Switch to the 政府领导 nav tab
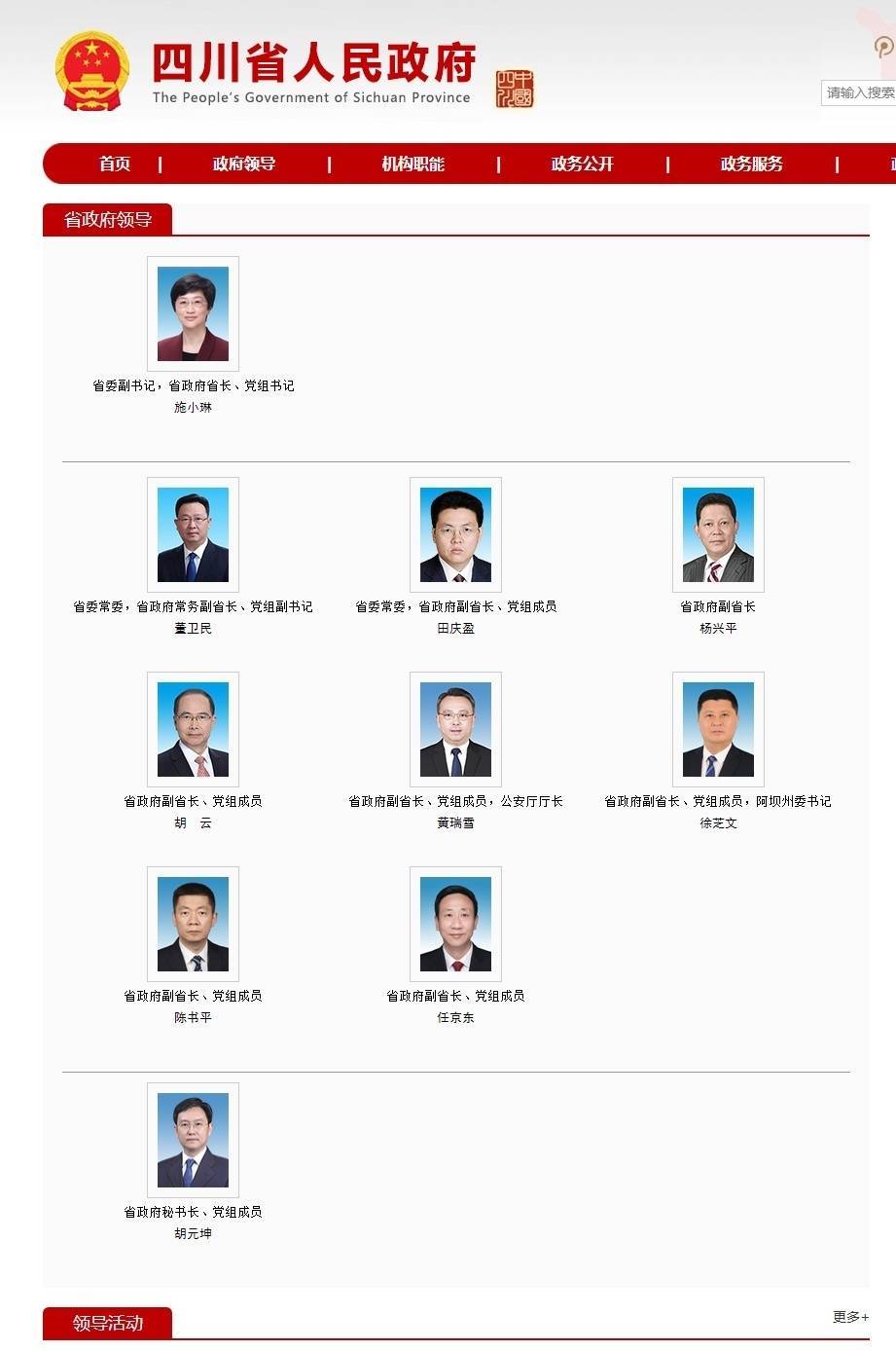The height and width of the screenshot is (1351, 896). tap(244, 164)
